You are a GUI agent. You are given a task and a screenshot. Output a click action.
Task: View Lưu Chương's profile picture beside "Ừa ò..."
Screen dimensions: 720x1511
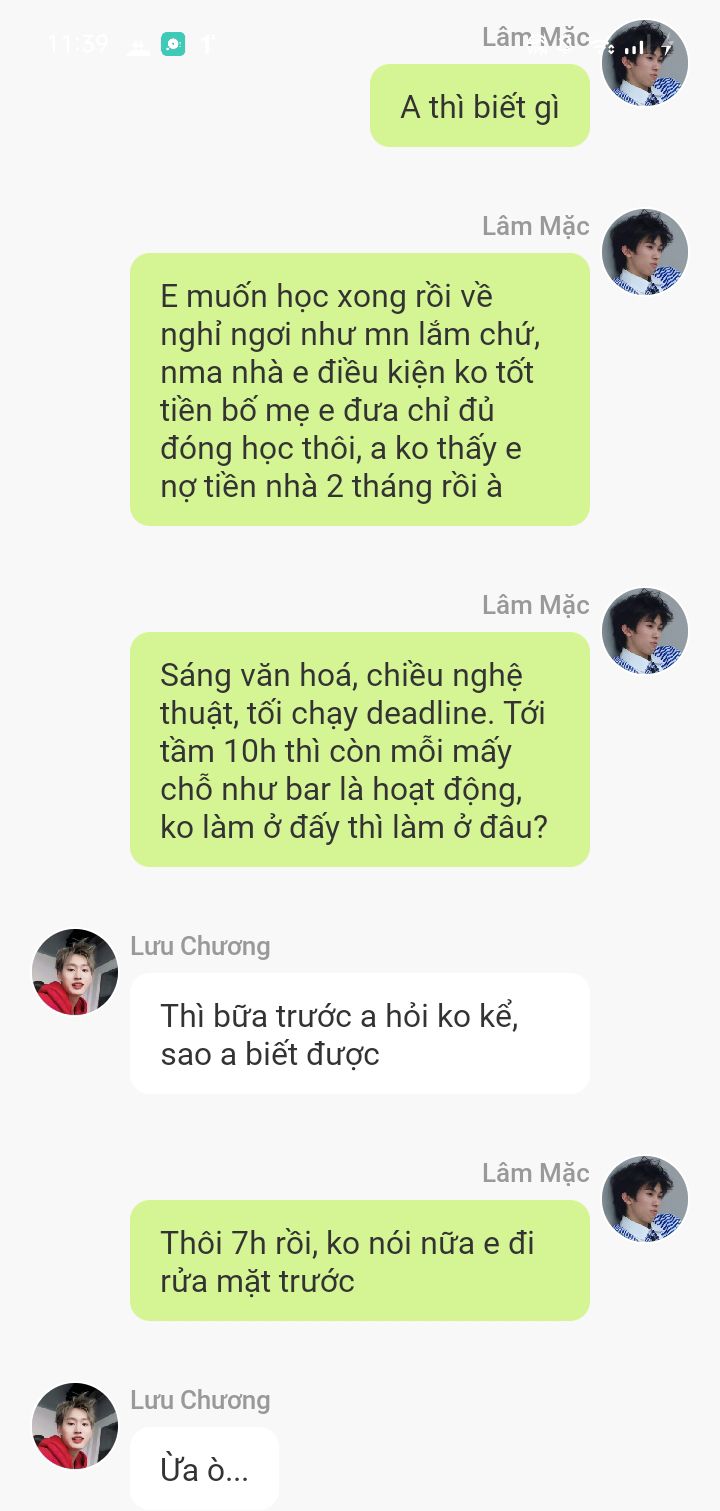75,1426
